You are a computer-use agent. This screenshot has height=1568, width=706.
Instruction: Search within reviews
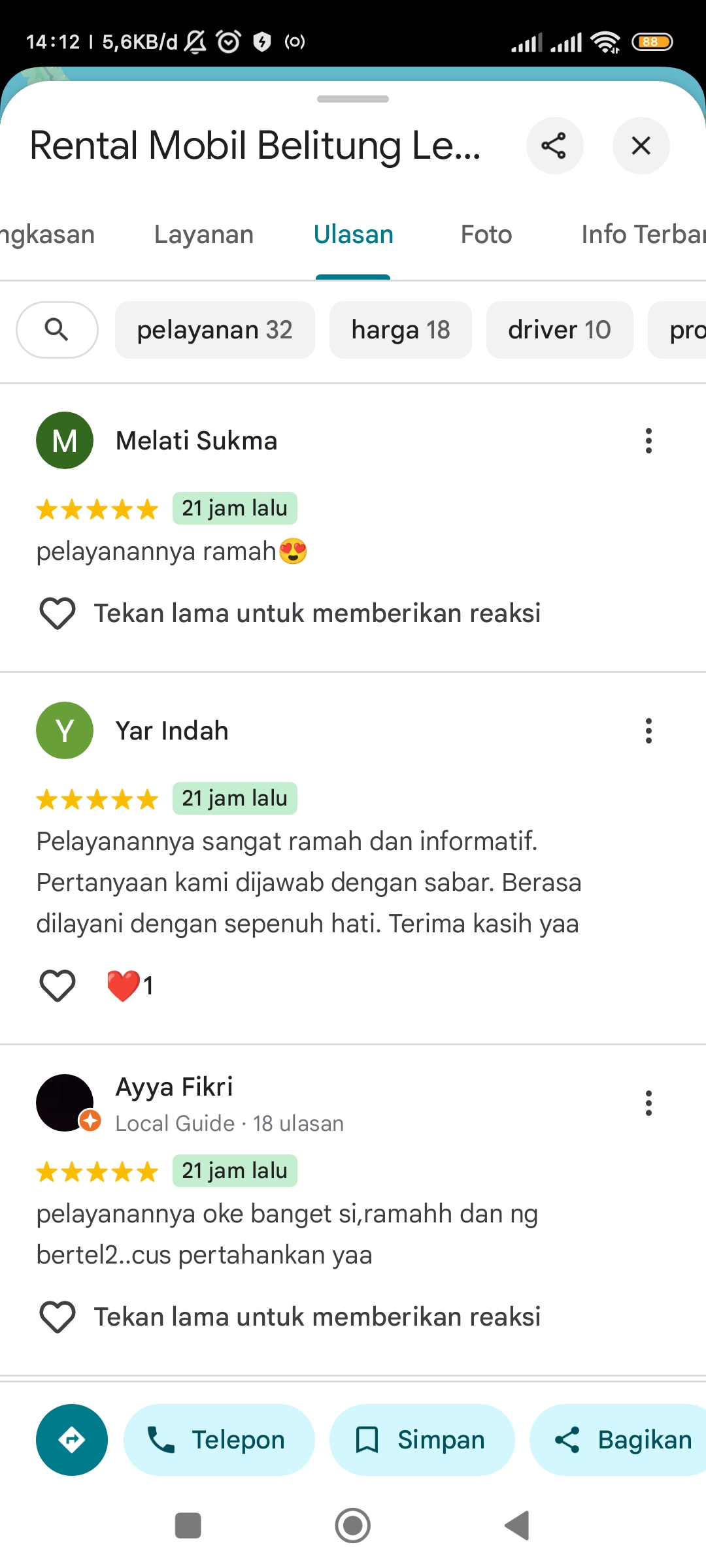[57, 330]
